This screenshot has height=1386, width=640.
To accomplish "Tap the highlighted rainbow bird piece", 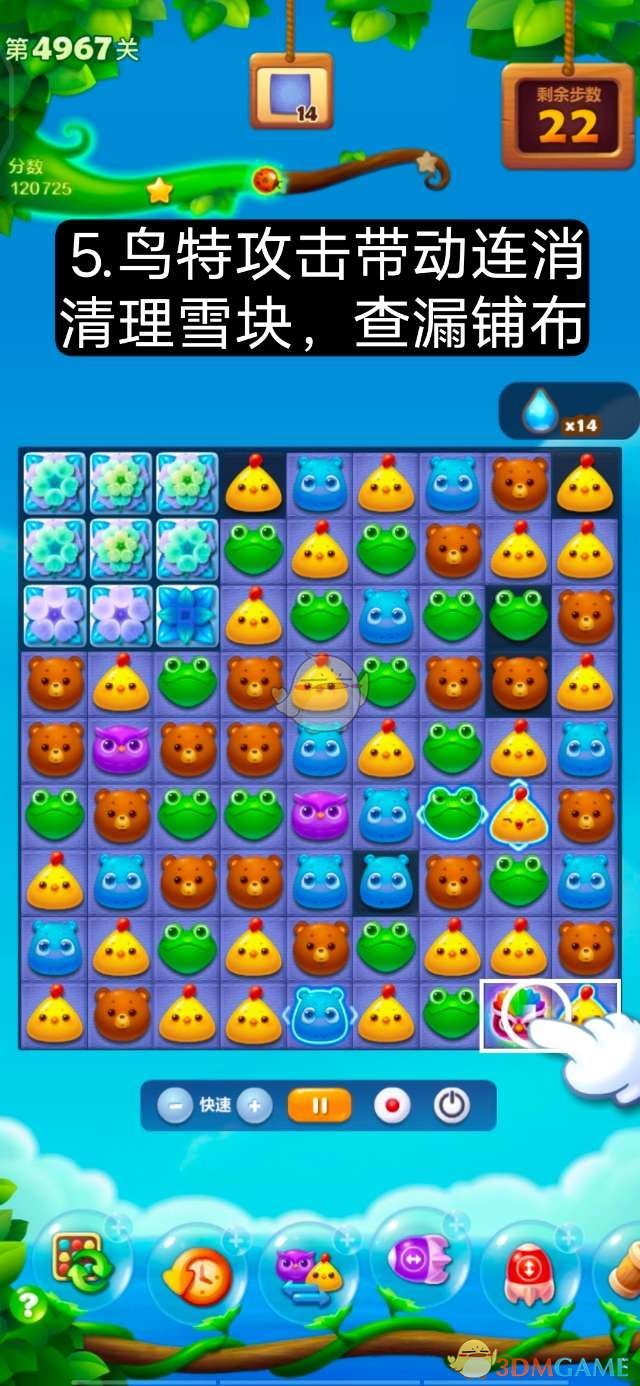I will click(x=517, y=1015).
